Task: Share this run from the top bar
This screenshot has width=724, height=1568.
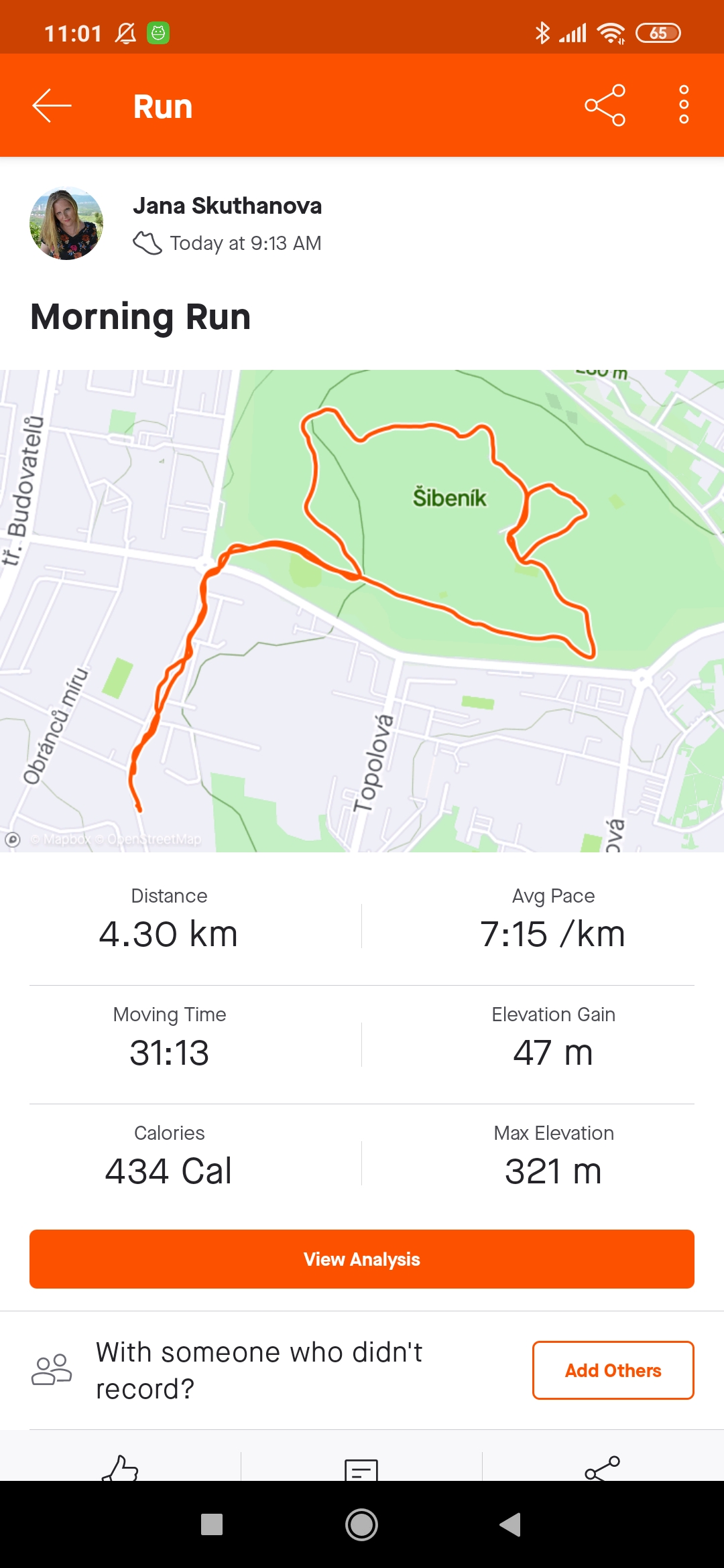Action: click(x=605, y=105)
